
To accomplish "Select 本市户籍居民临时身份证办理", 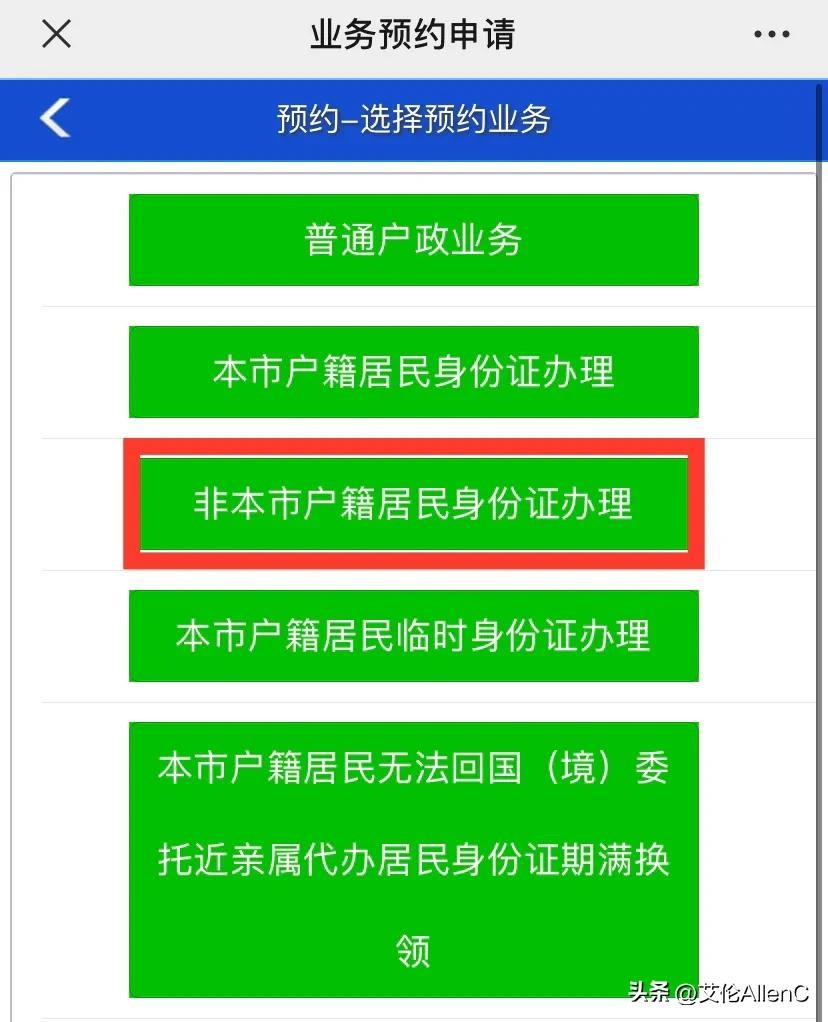I will point(413,636).
